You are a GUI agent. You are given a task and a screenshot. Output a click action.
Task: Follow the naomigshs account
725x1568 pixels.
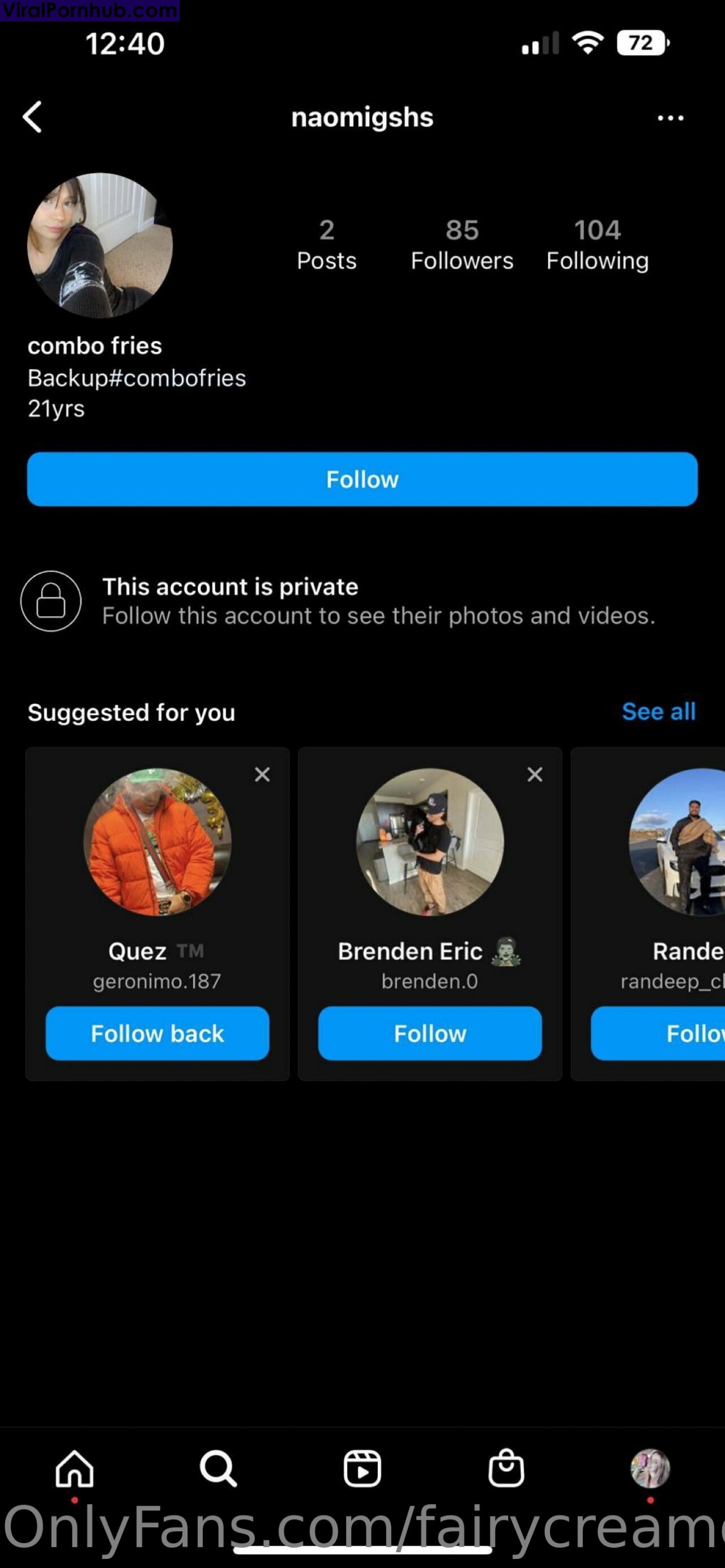[362, 479]
